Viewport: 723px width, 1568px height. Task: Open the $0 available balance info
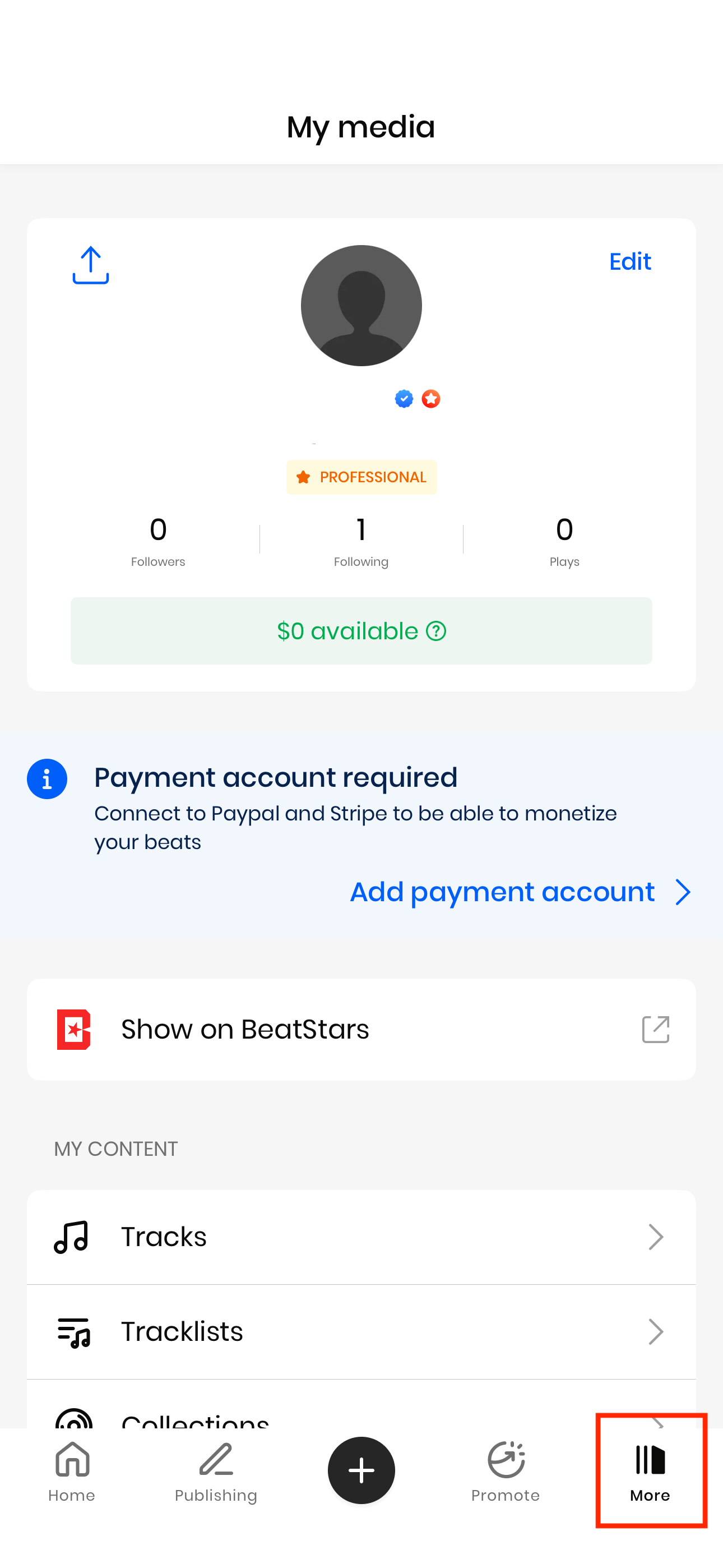361,631
